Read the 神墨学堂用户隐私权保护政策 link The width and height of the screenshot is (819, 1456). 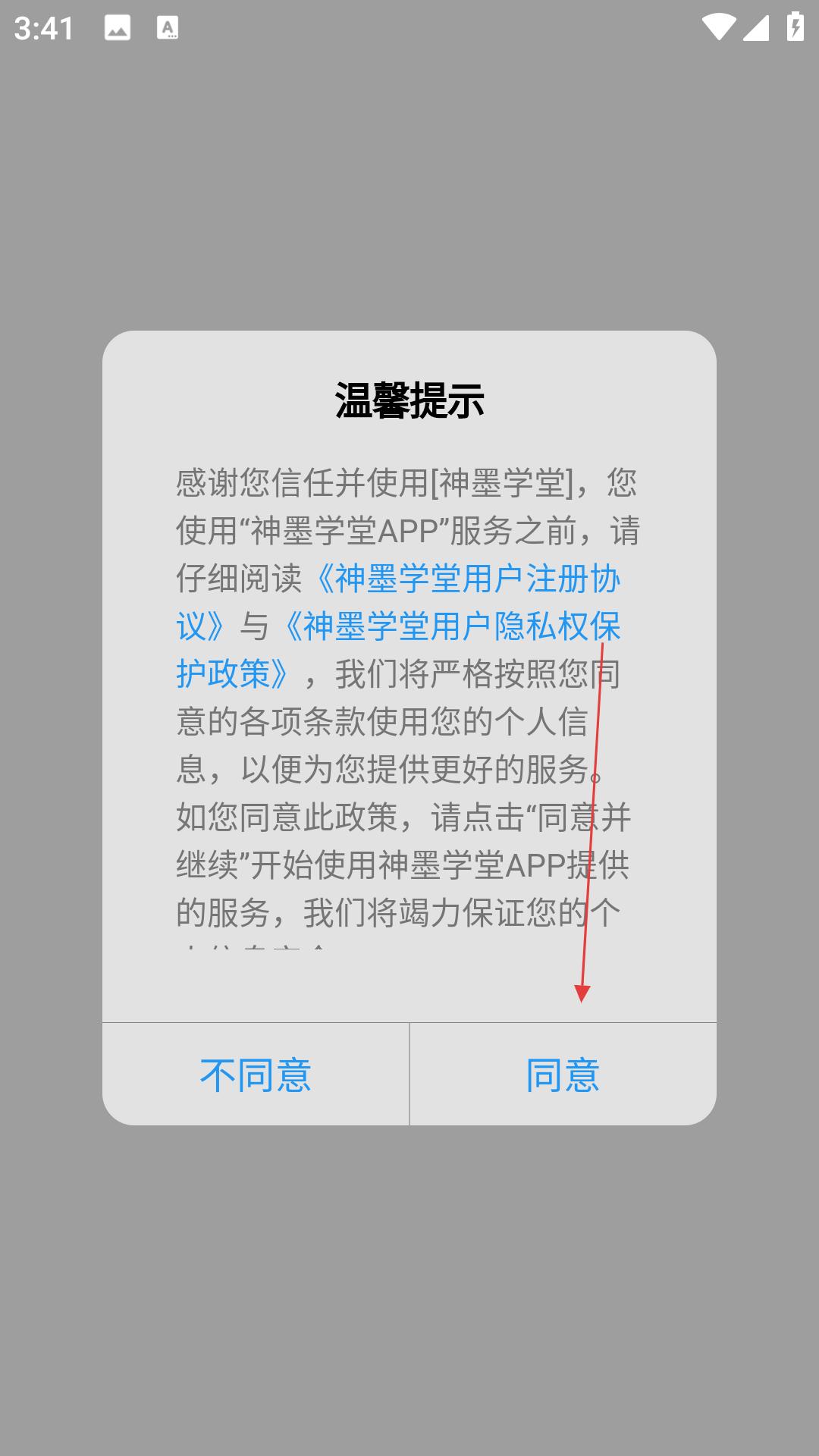451,627
